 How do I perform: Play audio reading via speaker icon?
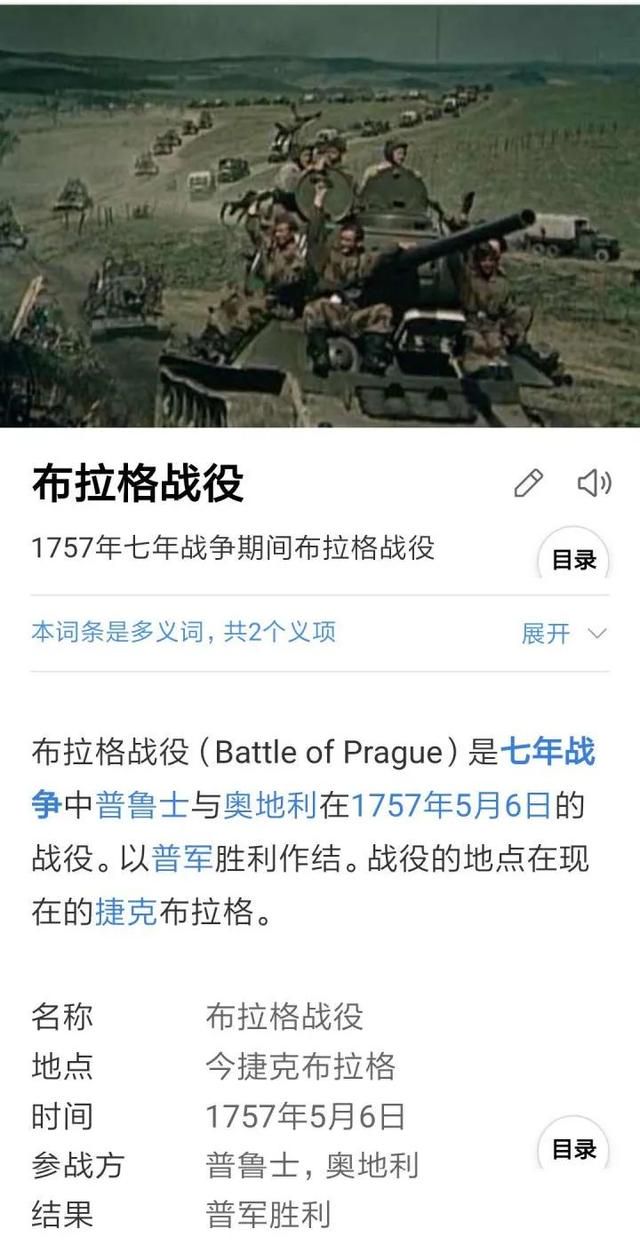[x=594, y=484]
